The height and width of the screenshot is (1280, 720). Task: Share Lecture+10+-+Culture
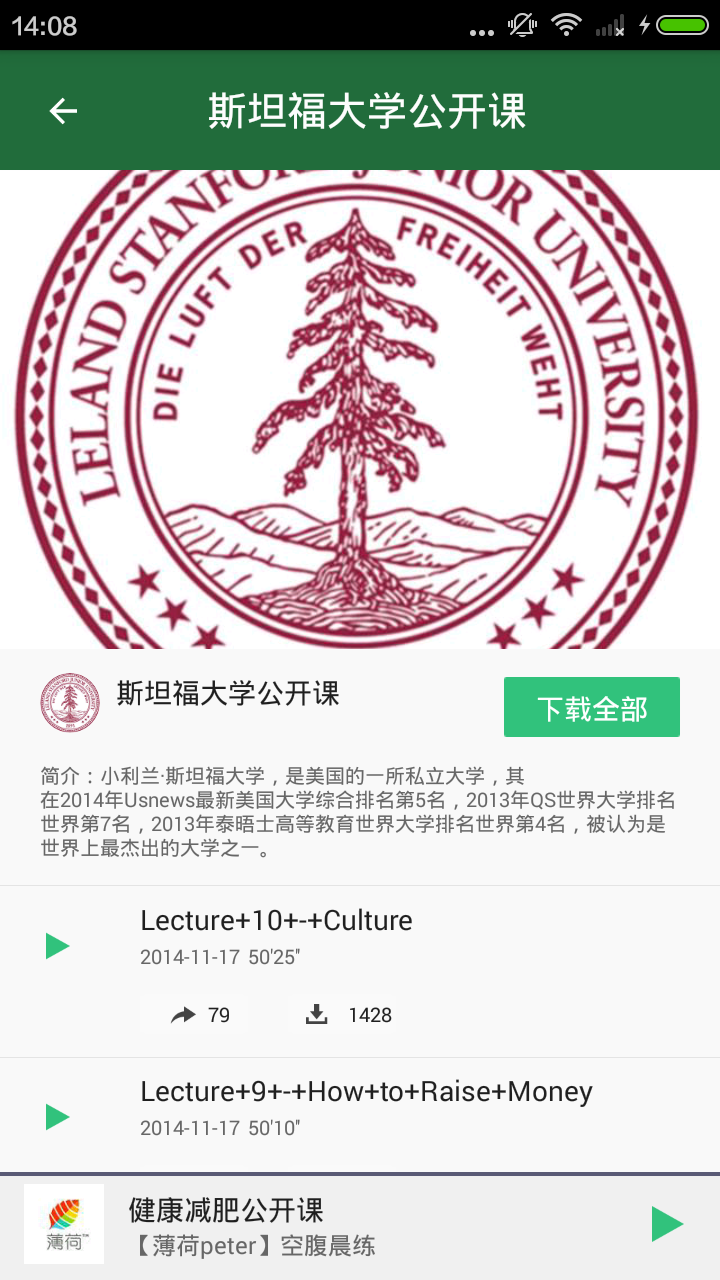[x=200, y=1015]
